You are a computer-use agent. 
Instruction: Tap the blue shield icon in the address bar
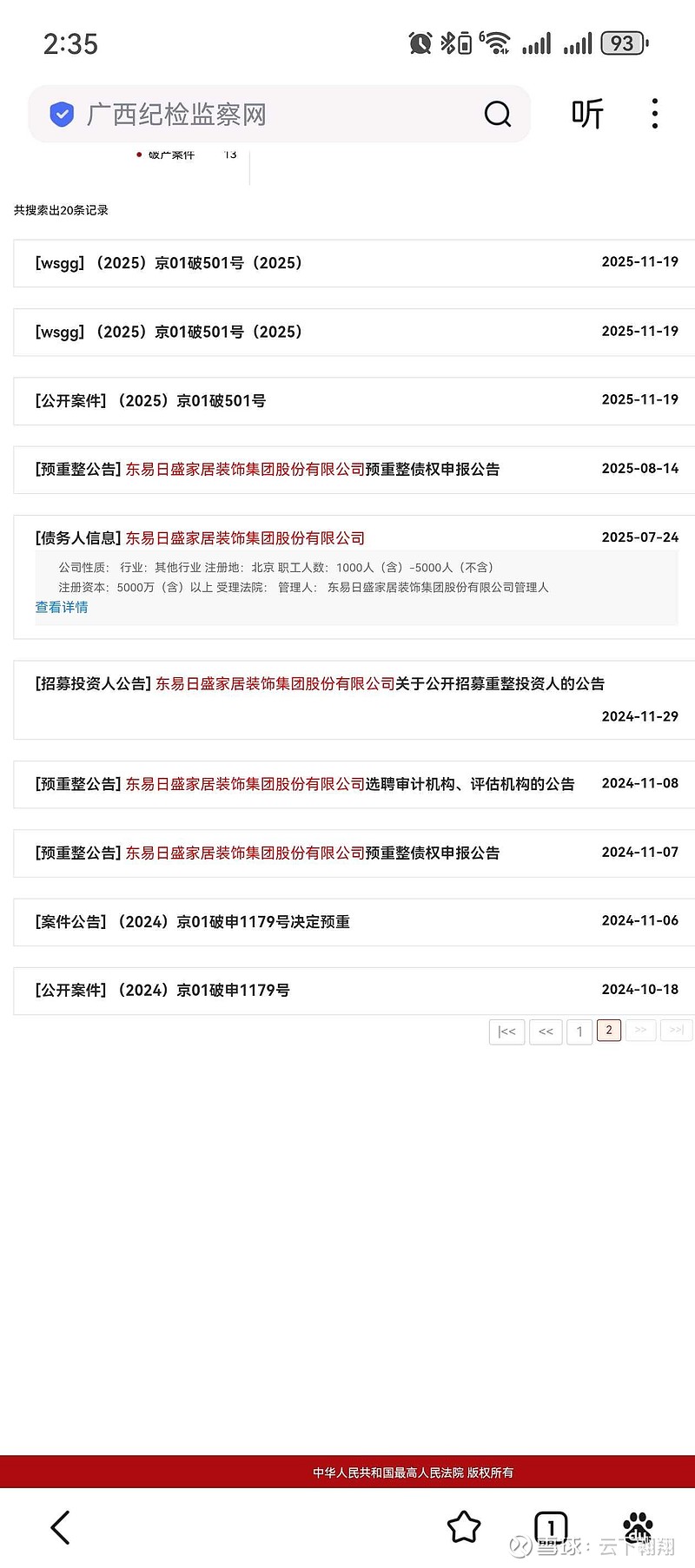61,114
